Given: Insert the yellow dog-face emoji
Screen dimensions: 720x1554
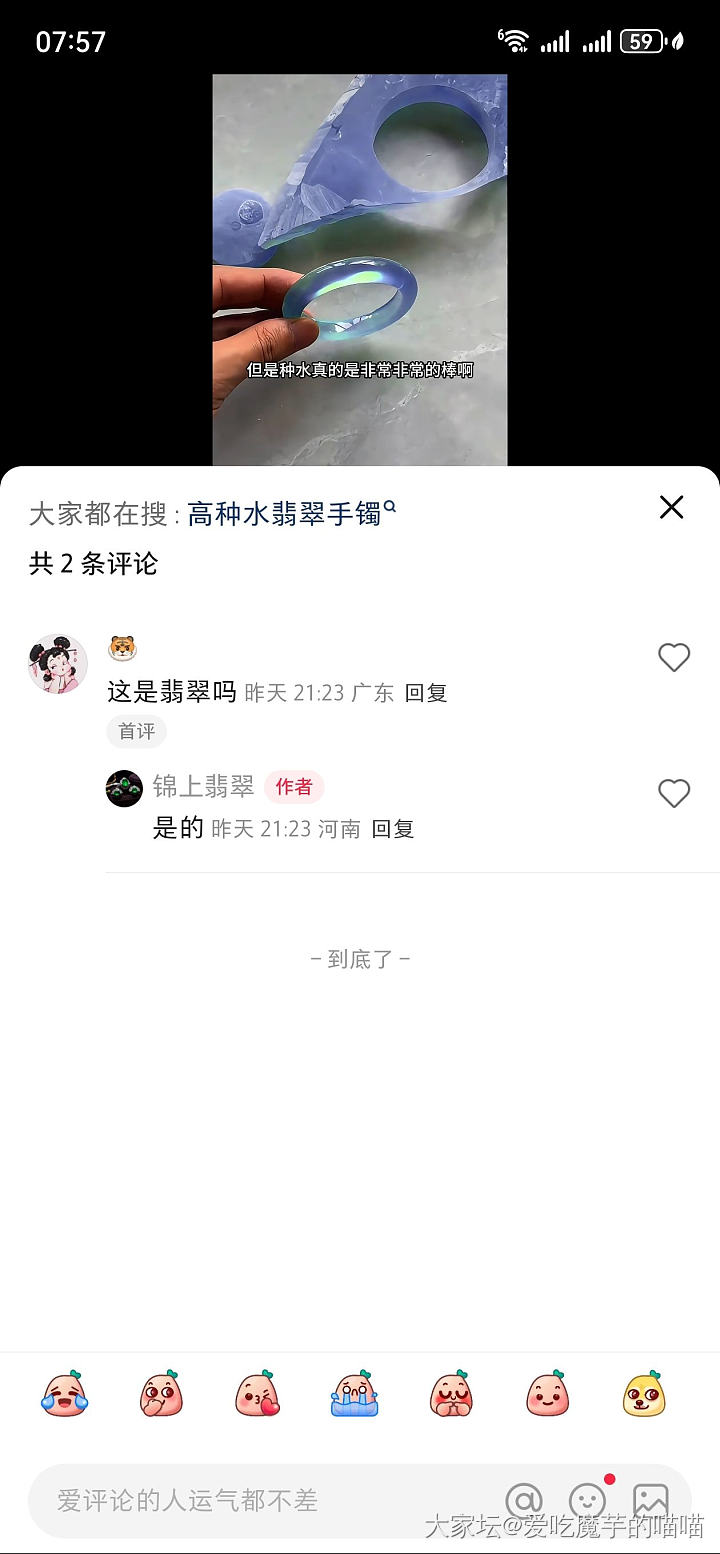Looking at the screenshot, I should coord(644,1393).
